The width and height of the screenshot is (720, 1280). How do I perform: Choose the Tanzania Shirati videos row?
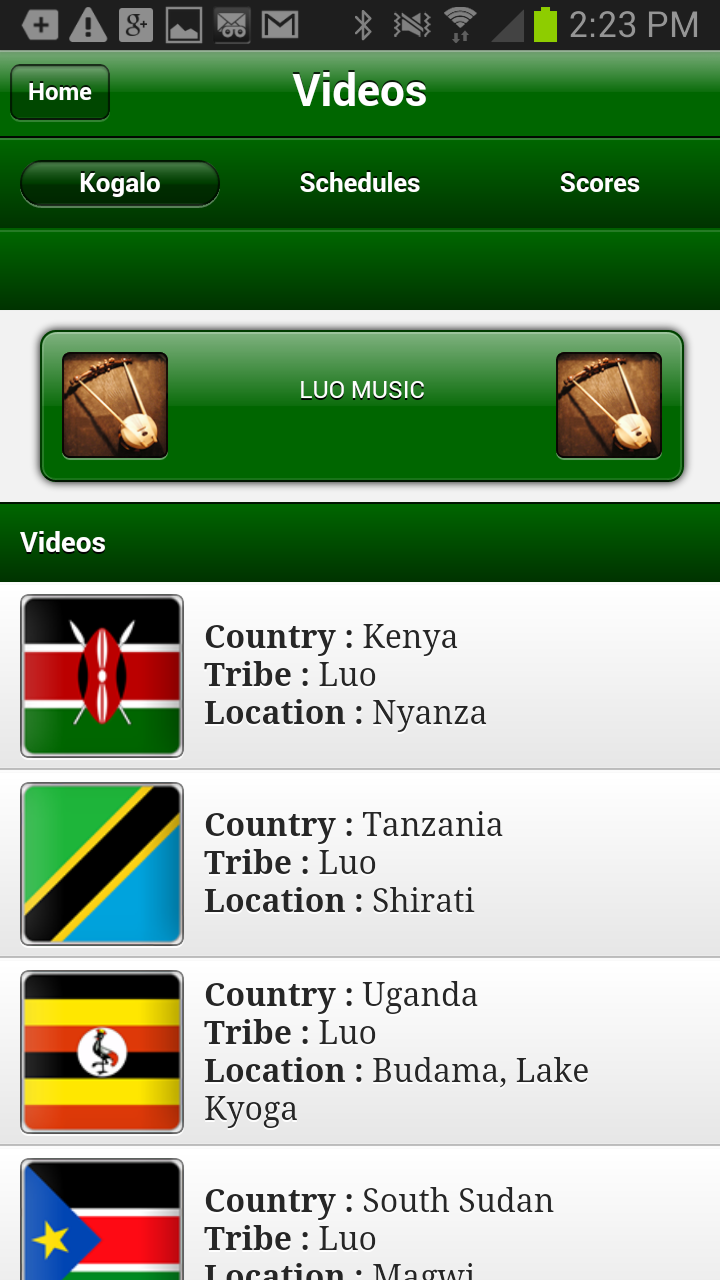click(x=360, y=863)
